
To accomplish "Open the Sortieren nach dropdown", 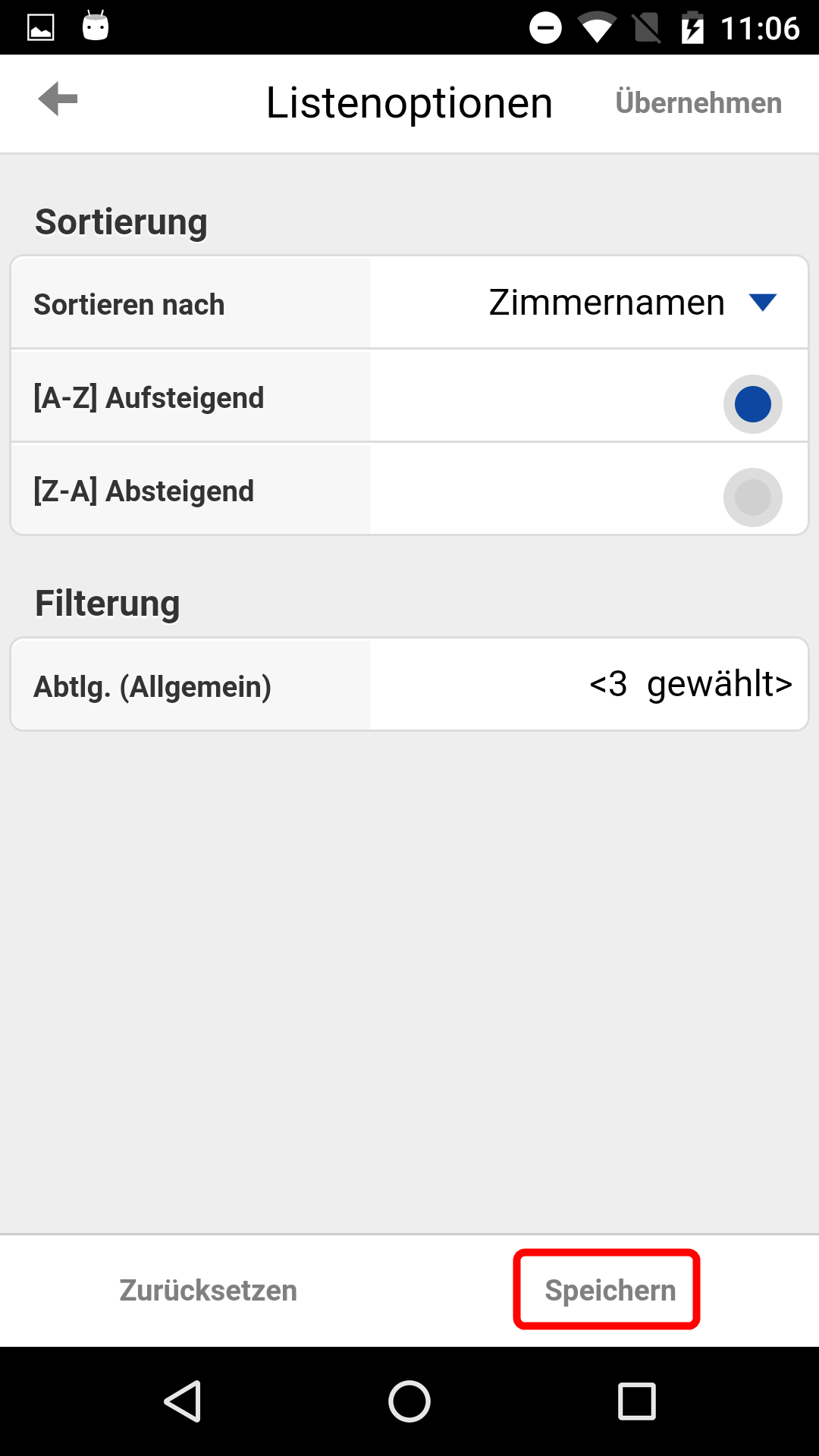I will (x=588, y=303).
